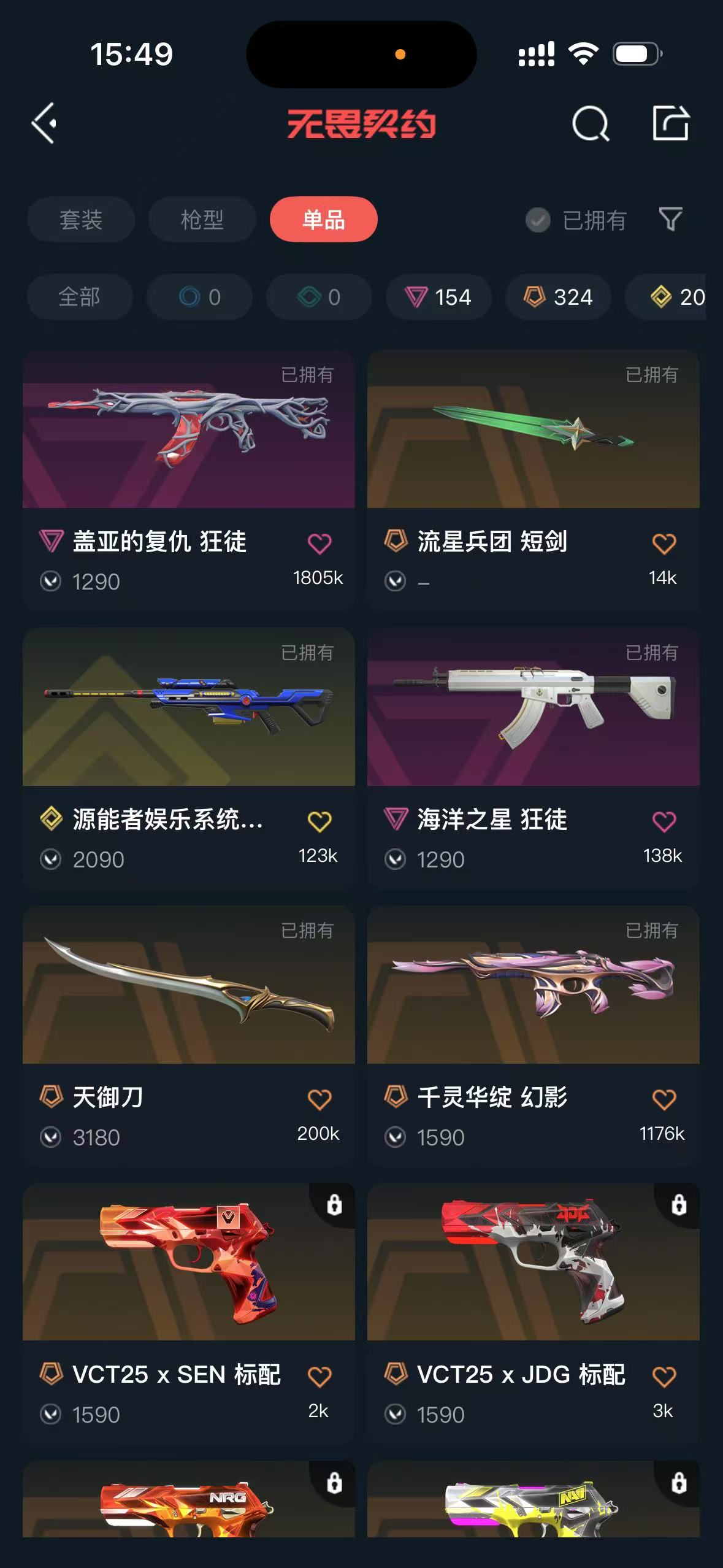
Task: Filter by the 324 orange-tier chip
Action: [558, 297]
